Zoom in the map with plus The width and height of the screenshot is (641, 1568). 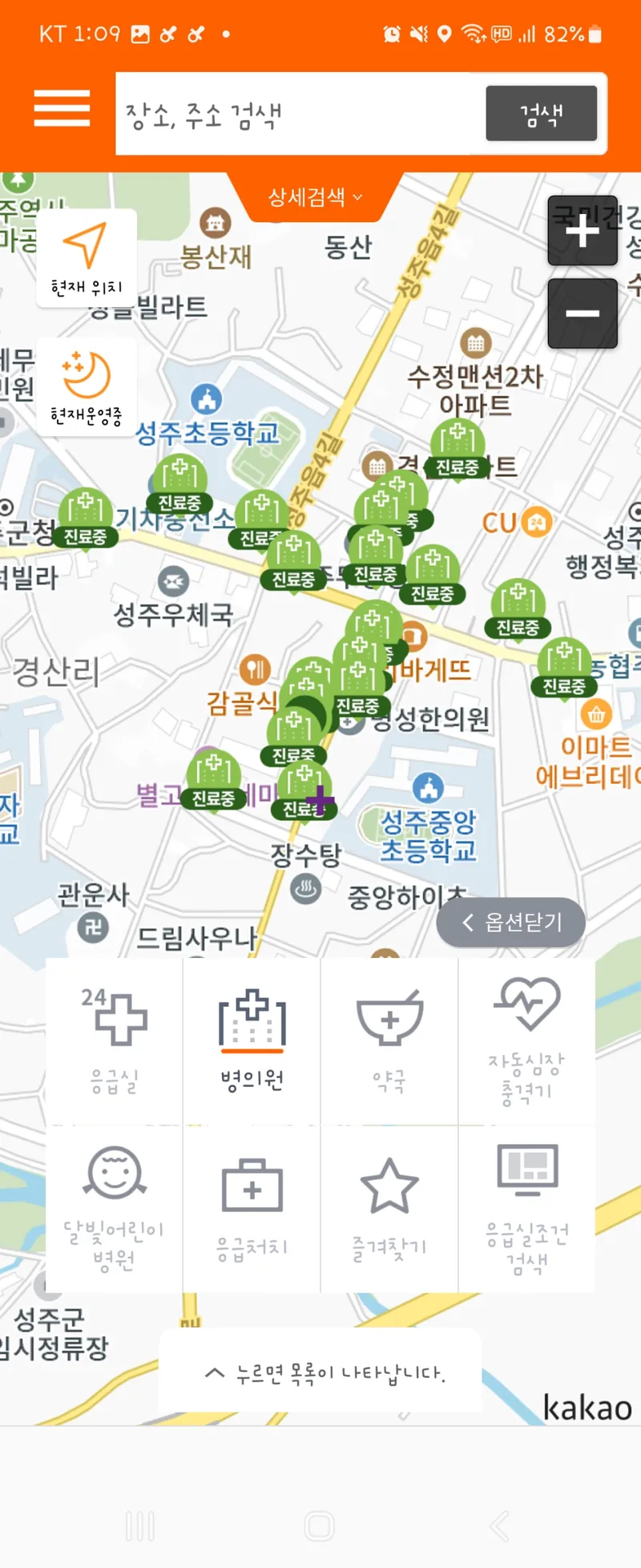click(583, 232)
